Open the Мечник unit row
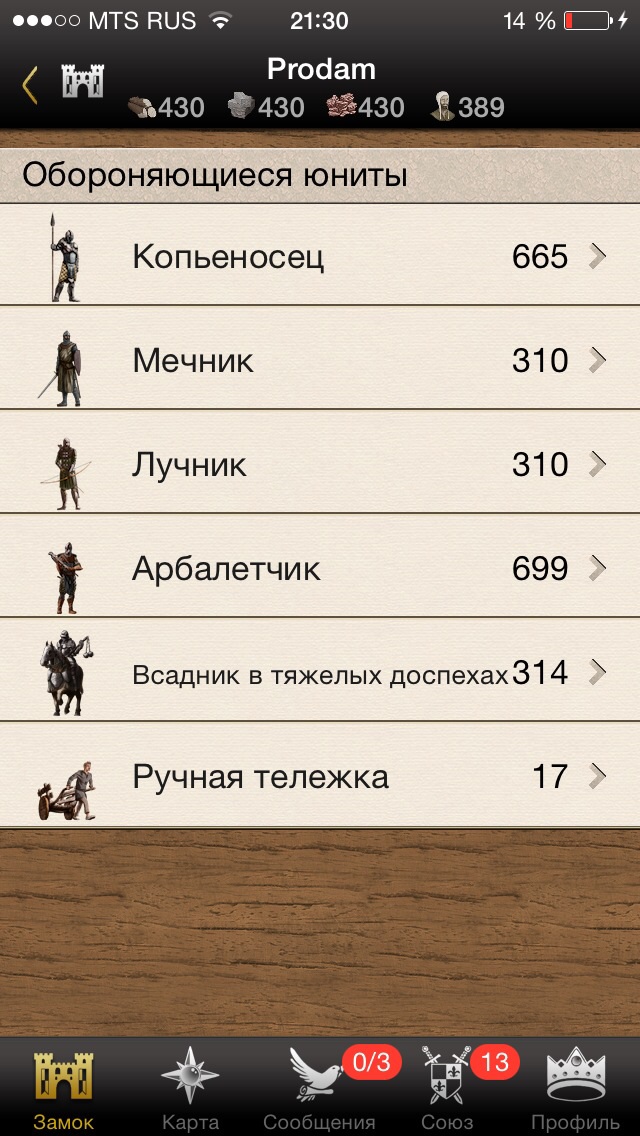Viewport: 640px width, 1136px height. coord(320,361)
